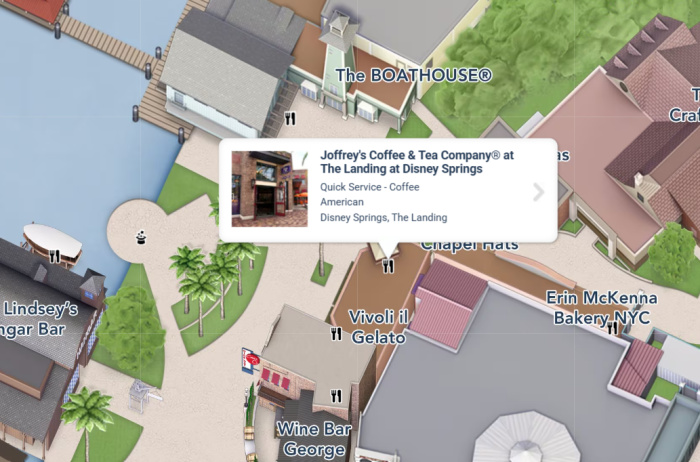Tap the magic hat marker on the plaza
The height and width of the screenshot is (462, 700).
(144, 237)
